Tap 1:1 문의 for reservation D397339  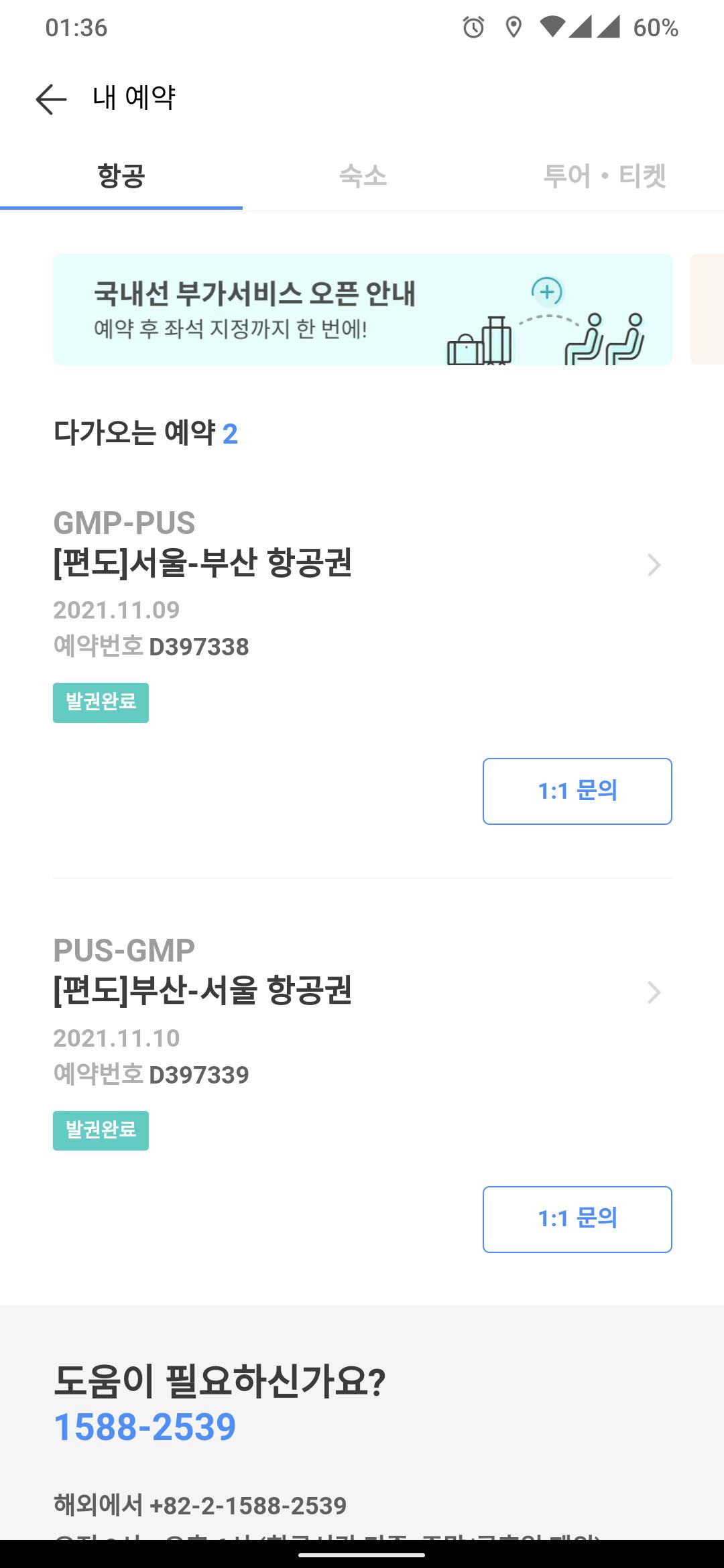[577, 1219]
